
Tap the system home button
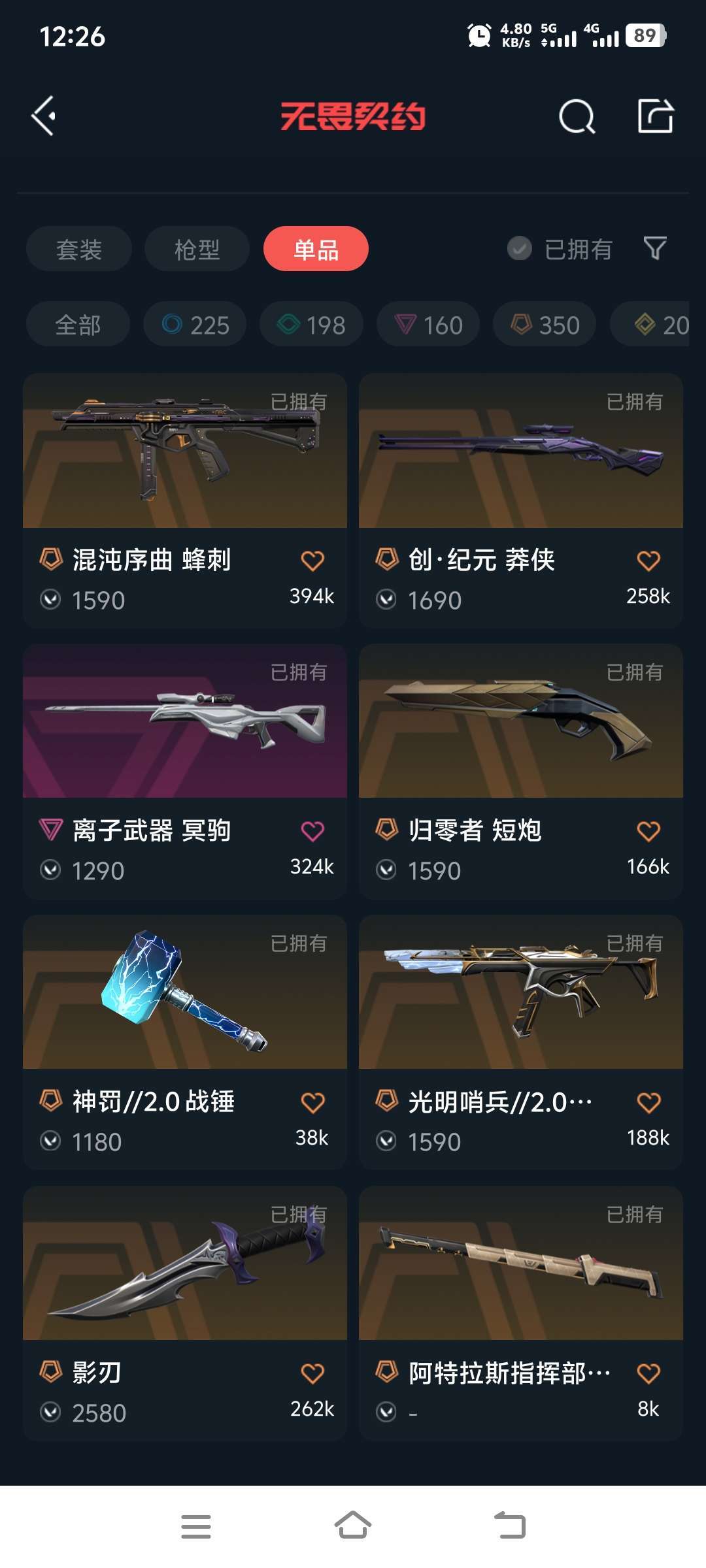tap(353, 1526)
